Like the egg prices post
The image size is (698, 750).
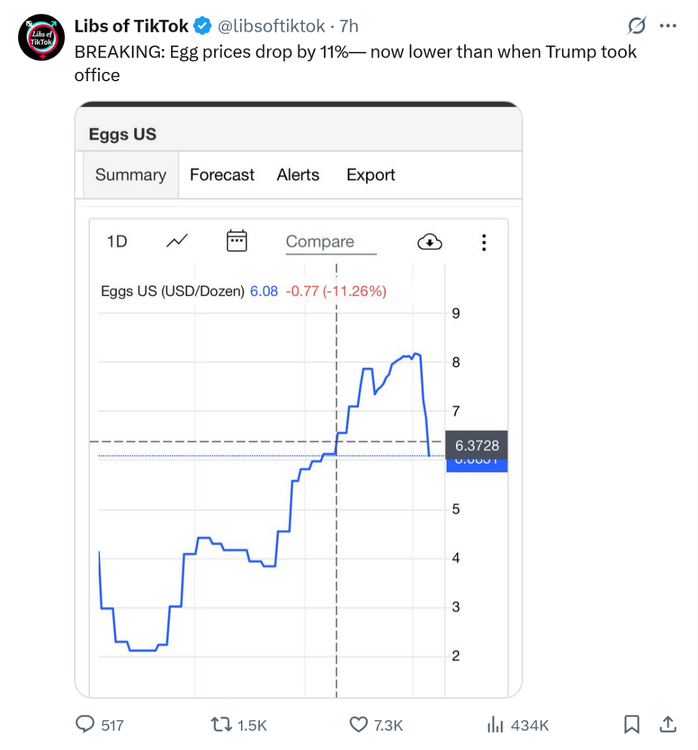357,725
